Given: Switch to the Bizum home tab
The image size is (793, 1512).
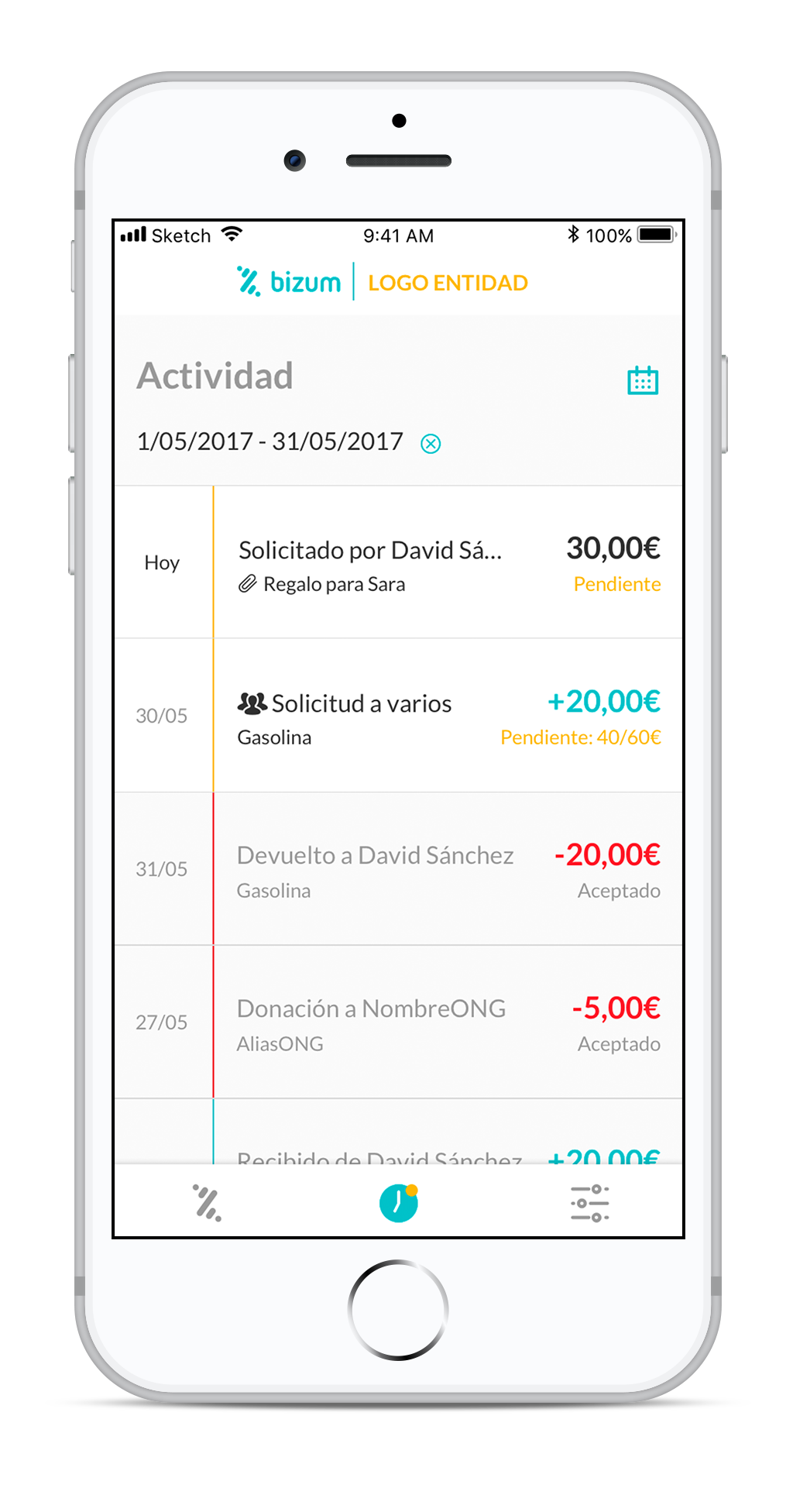Looking at the screenshot, I should click(207, 1203).
